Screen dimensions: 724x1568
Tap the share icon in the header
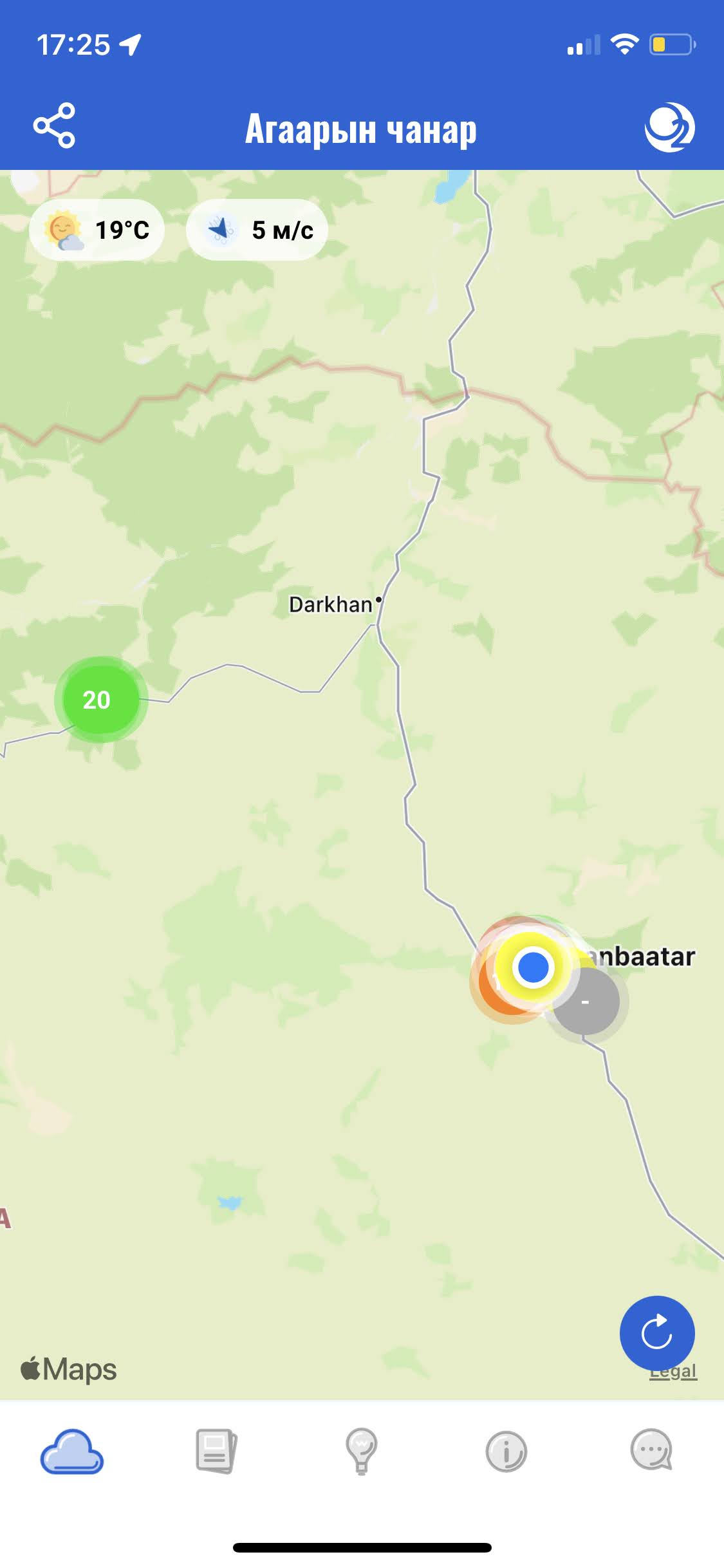coord(55,126)
